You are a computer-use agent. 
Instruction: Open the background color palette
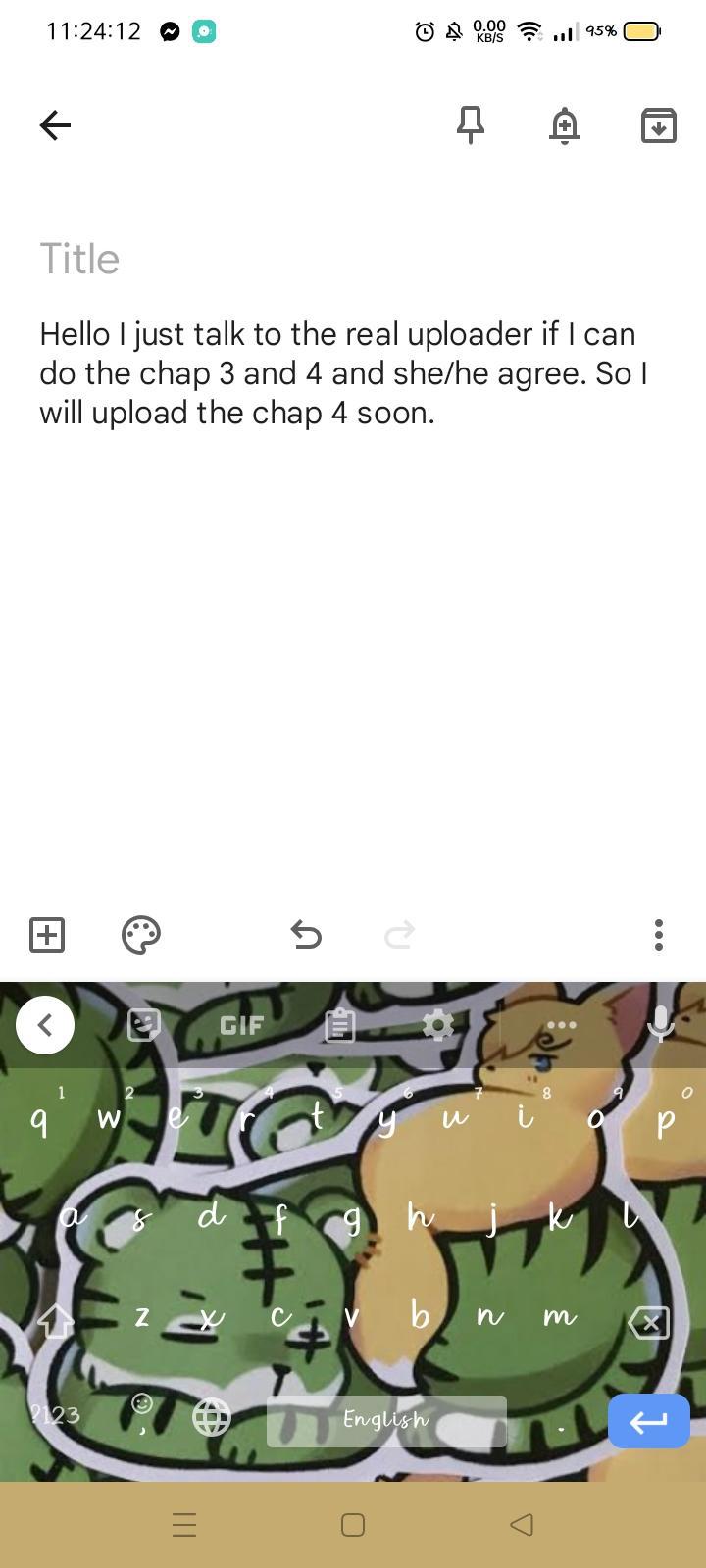click(x=141, y=935)
